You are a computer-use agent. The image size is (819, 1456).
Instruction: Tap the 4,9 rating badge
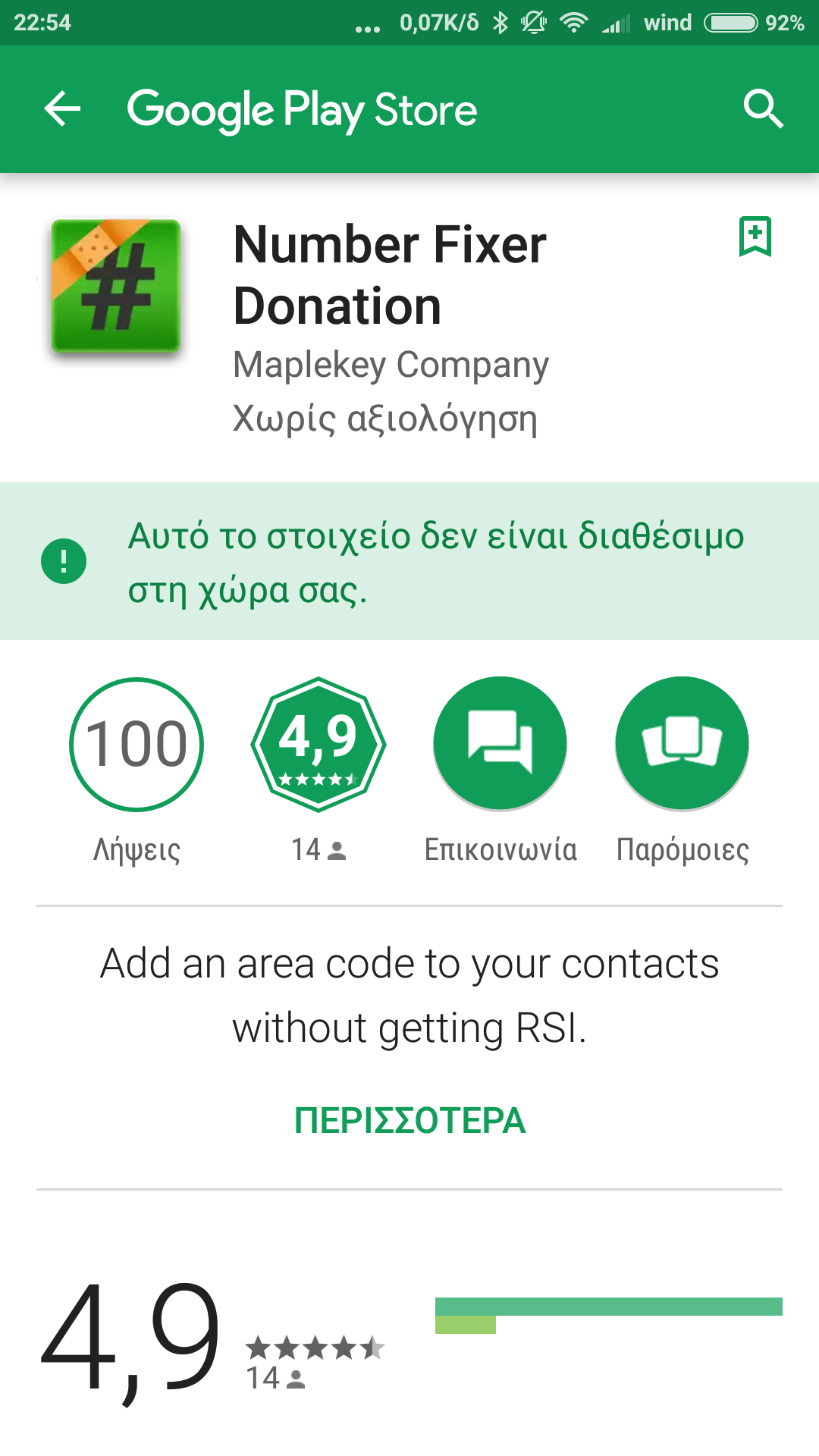[x=318, y=744]
